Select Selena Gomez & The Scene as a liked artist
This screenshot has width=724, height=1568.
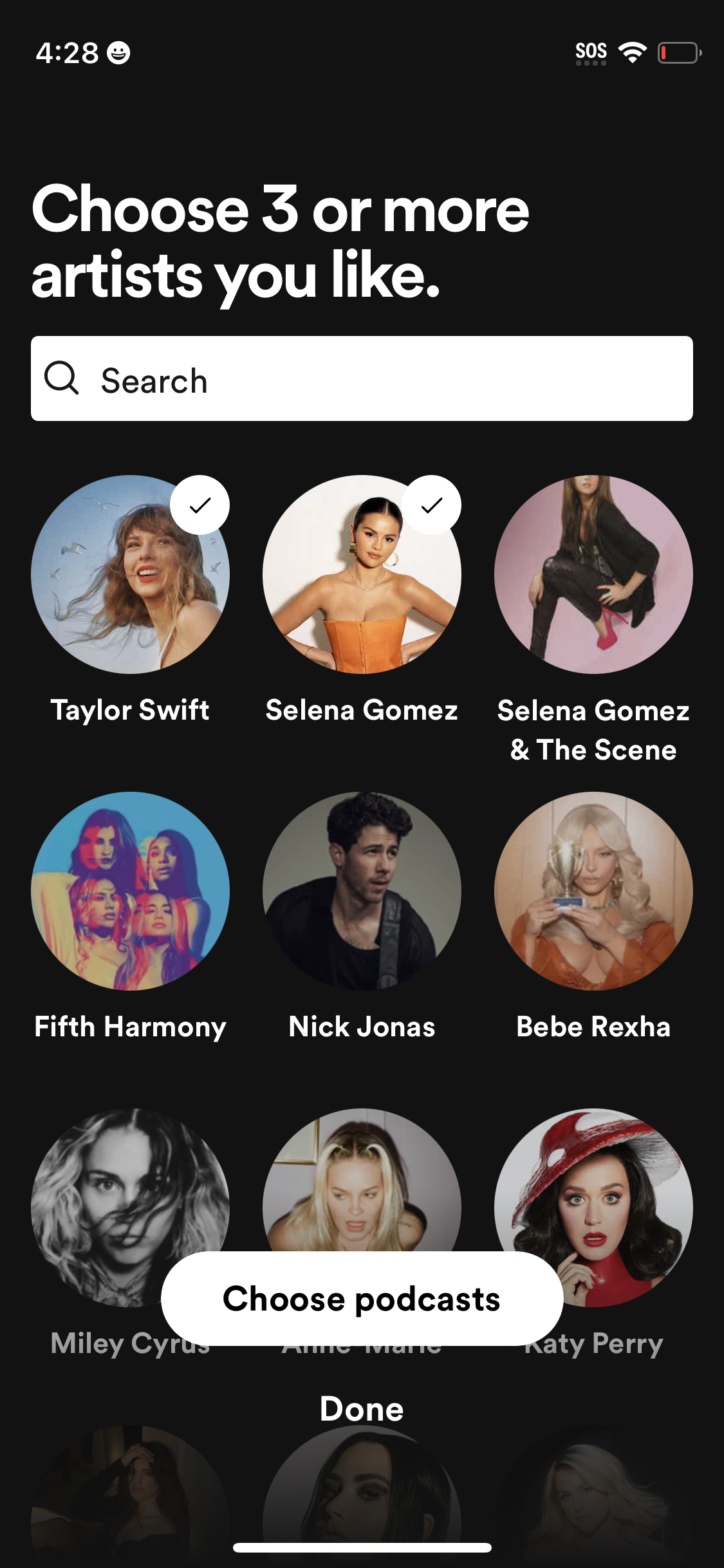593,573
